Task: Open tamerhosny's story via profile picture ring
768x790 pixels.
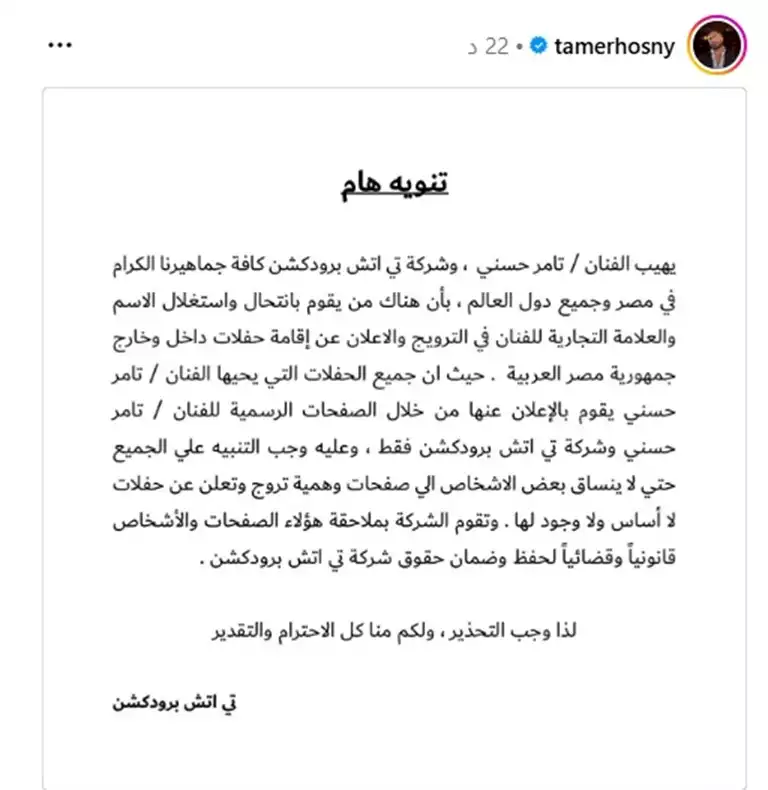Action: click(x=718, y=44)
